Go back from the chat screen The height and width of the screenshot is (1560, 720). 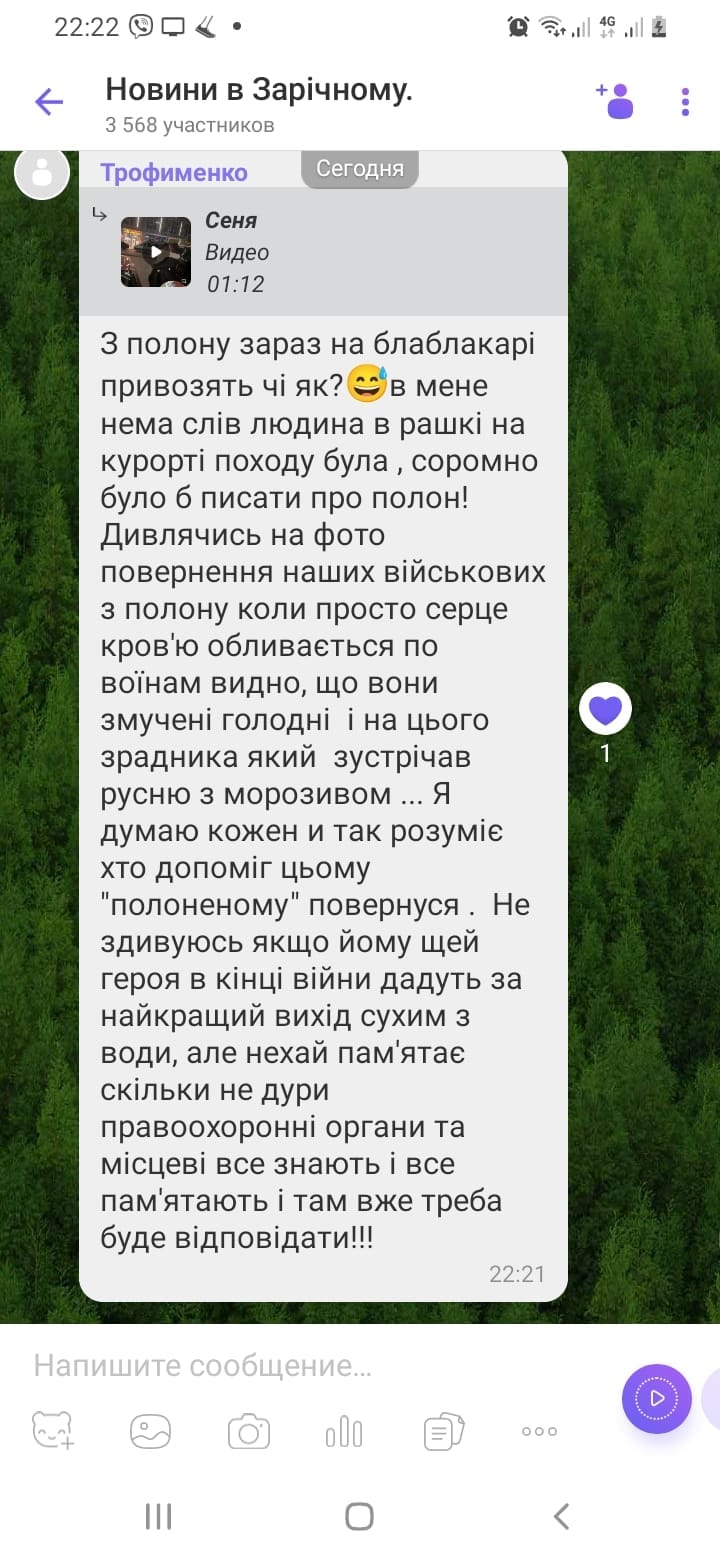tap(48, 101)
